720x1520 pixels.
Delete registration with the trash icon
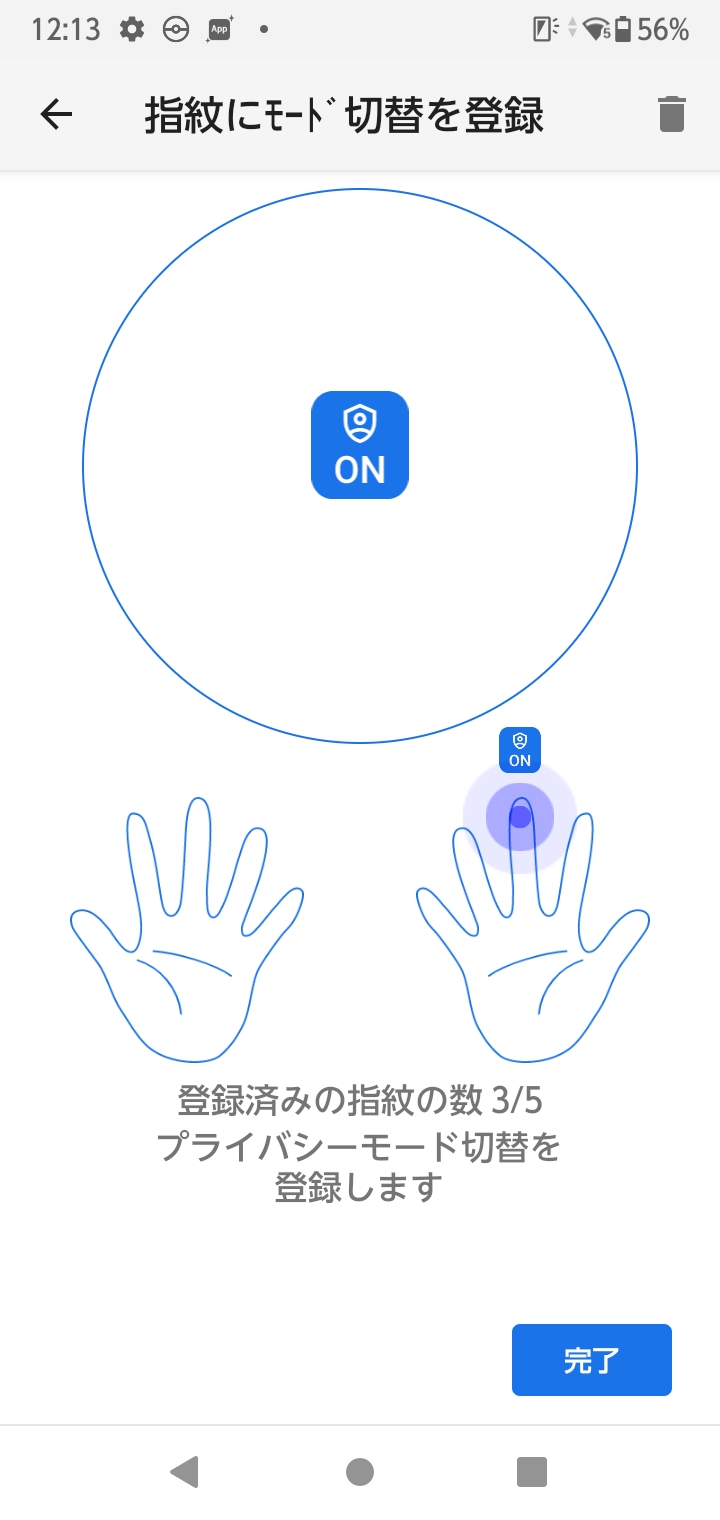[x=672, y=114]
